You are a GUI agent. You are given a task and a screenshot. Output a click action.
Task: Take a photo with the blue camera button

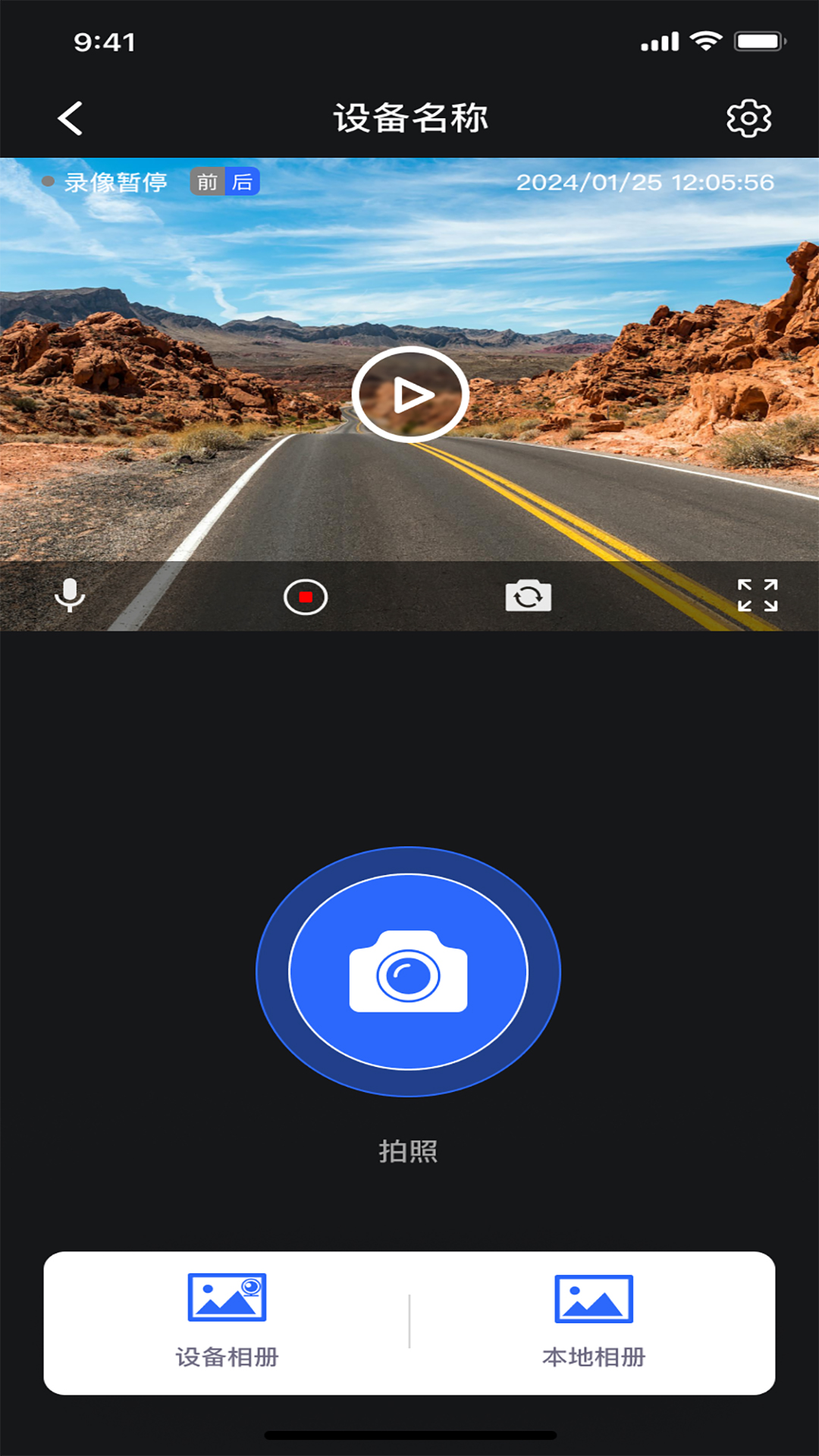409,971
